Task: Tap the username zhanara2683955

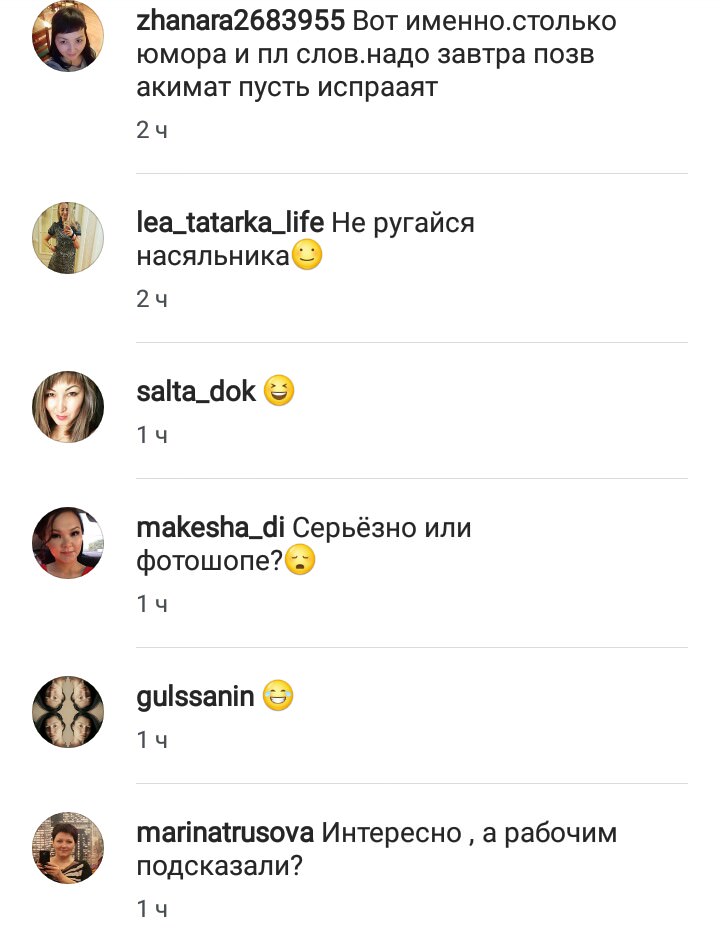Action: (x=238, y=20)
